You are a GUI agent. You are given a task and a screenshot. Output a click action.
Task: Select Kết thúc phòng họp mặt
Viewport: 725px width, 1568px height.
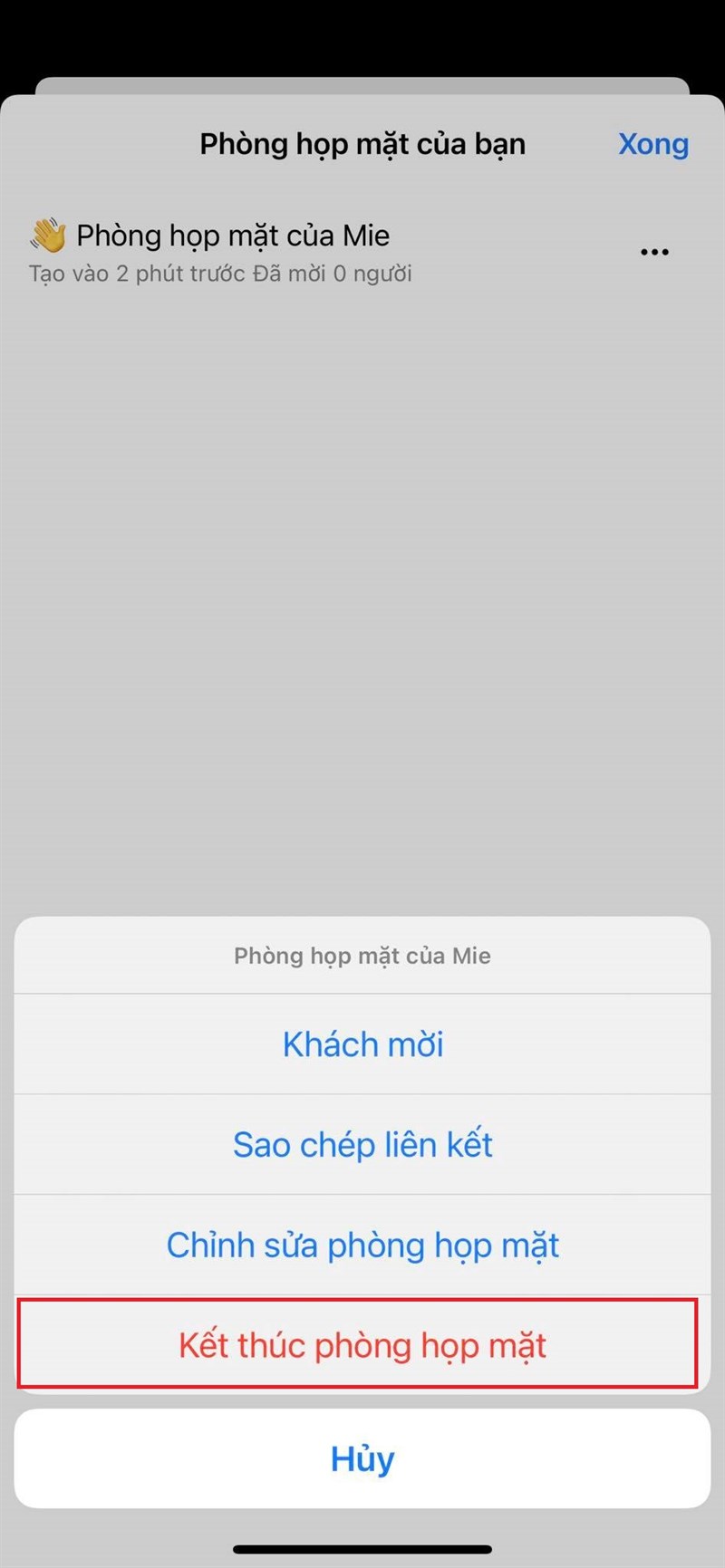[362, 1345]
